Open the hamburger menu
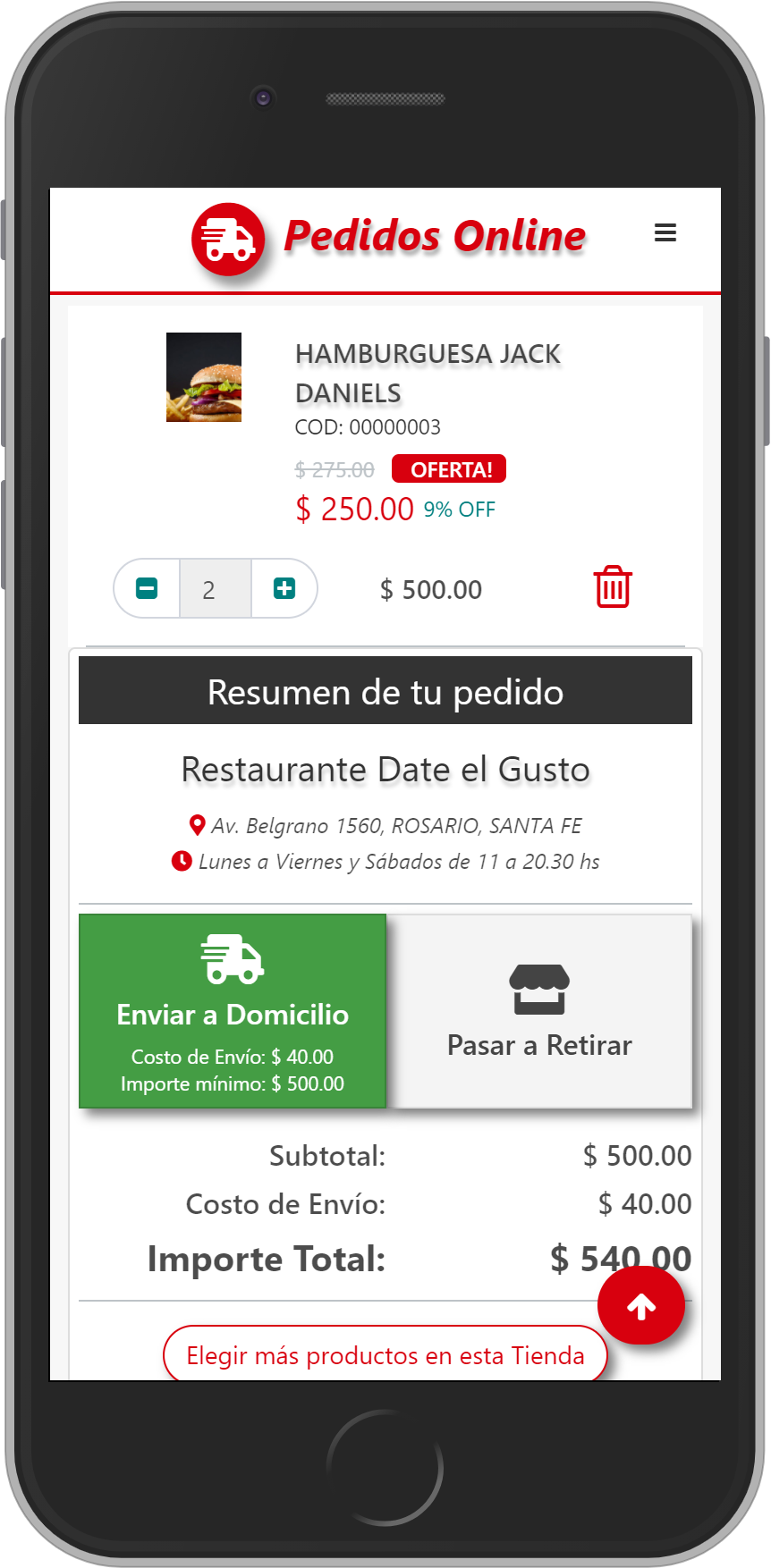Image resolution: width=771 pixels, height=1568 pixels. coord(665,233)
